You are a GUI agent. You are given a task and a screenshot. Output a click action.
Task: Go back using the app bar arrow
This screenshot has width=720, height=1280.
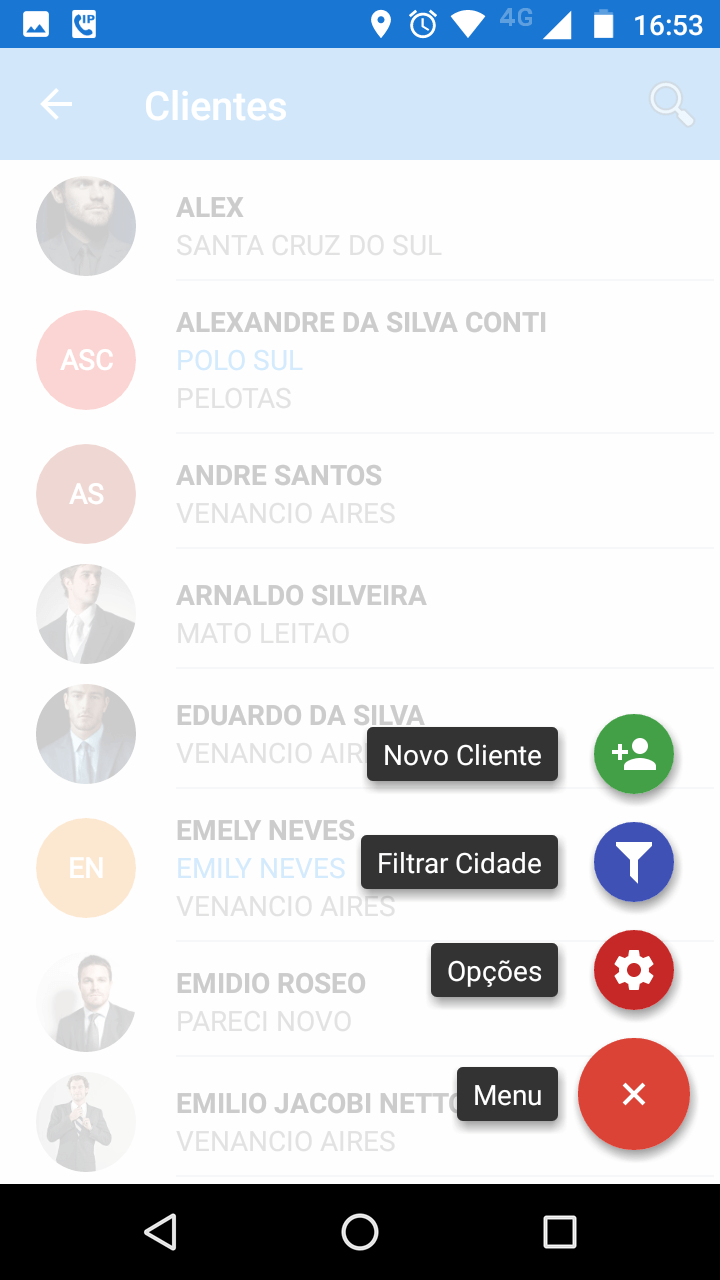56,105
